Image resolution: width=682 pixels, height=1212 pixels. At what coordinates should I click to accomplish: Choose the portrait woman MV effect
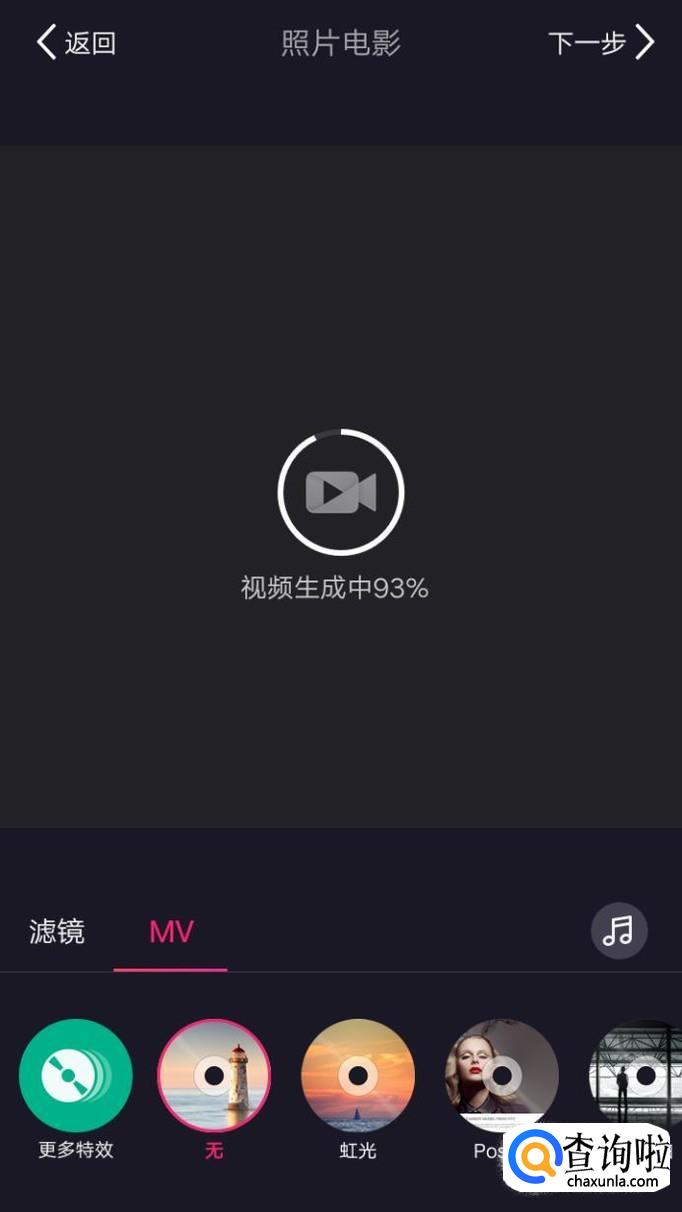(x=500, y=1074)
